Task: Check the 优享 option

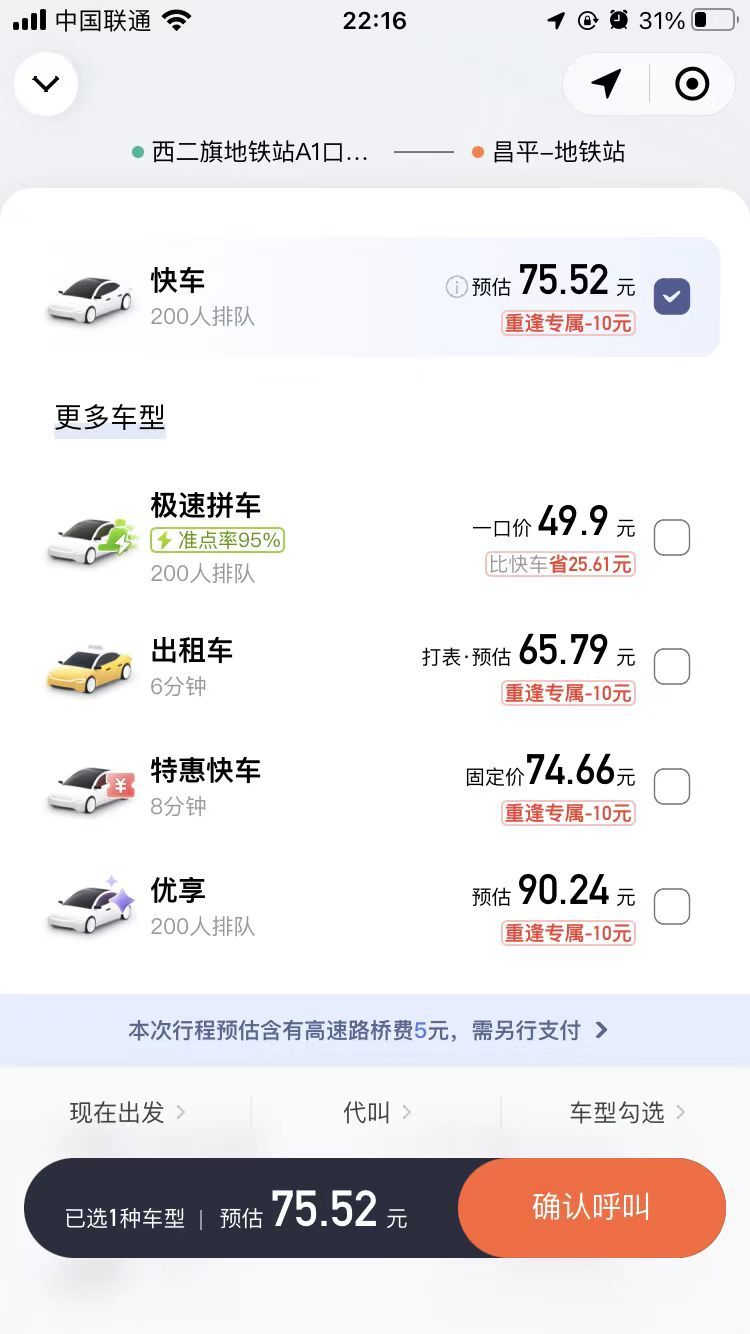Action: 672,907
